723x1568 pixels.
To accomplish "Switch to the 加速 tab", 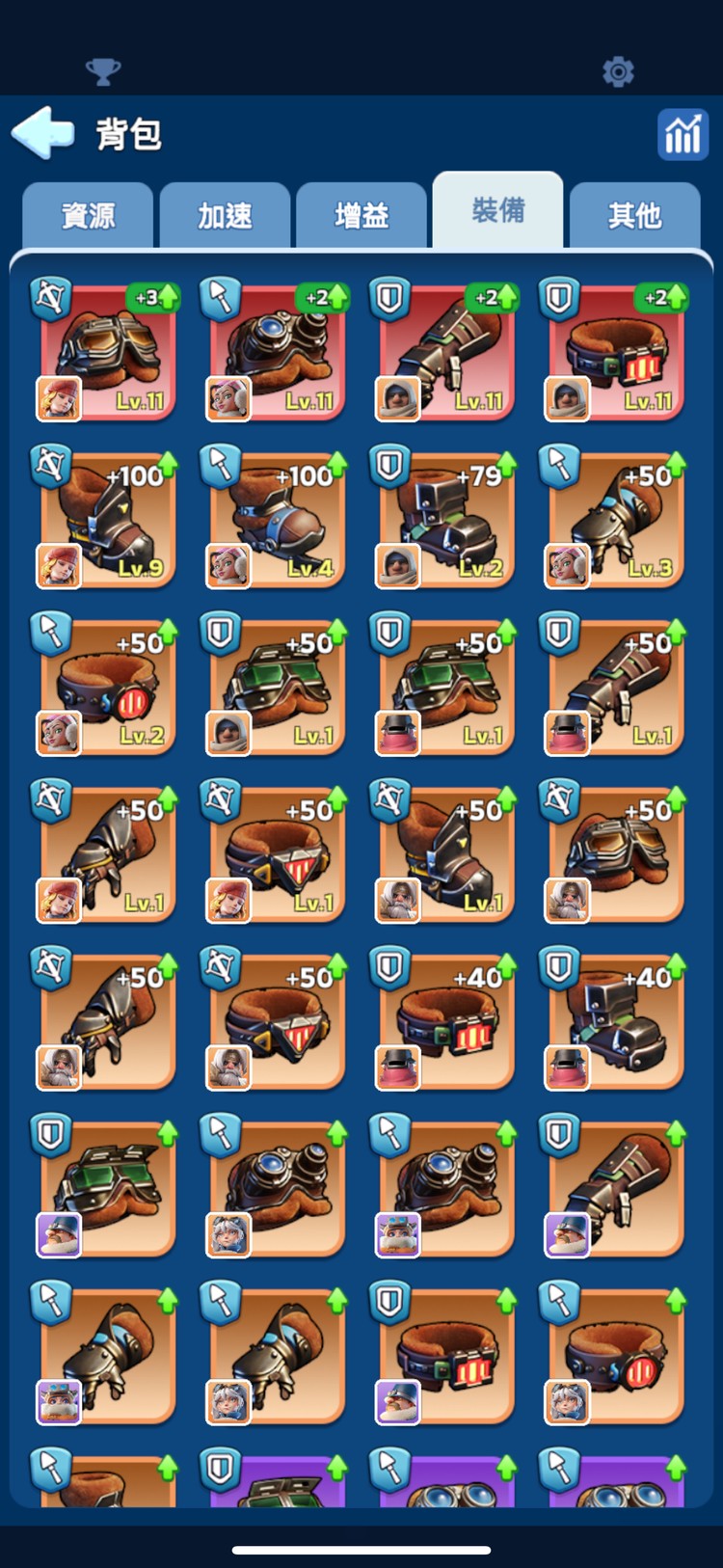I will 225,215.
